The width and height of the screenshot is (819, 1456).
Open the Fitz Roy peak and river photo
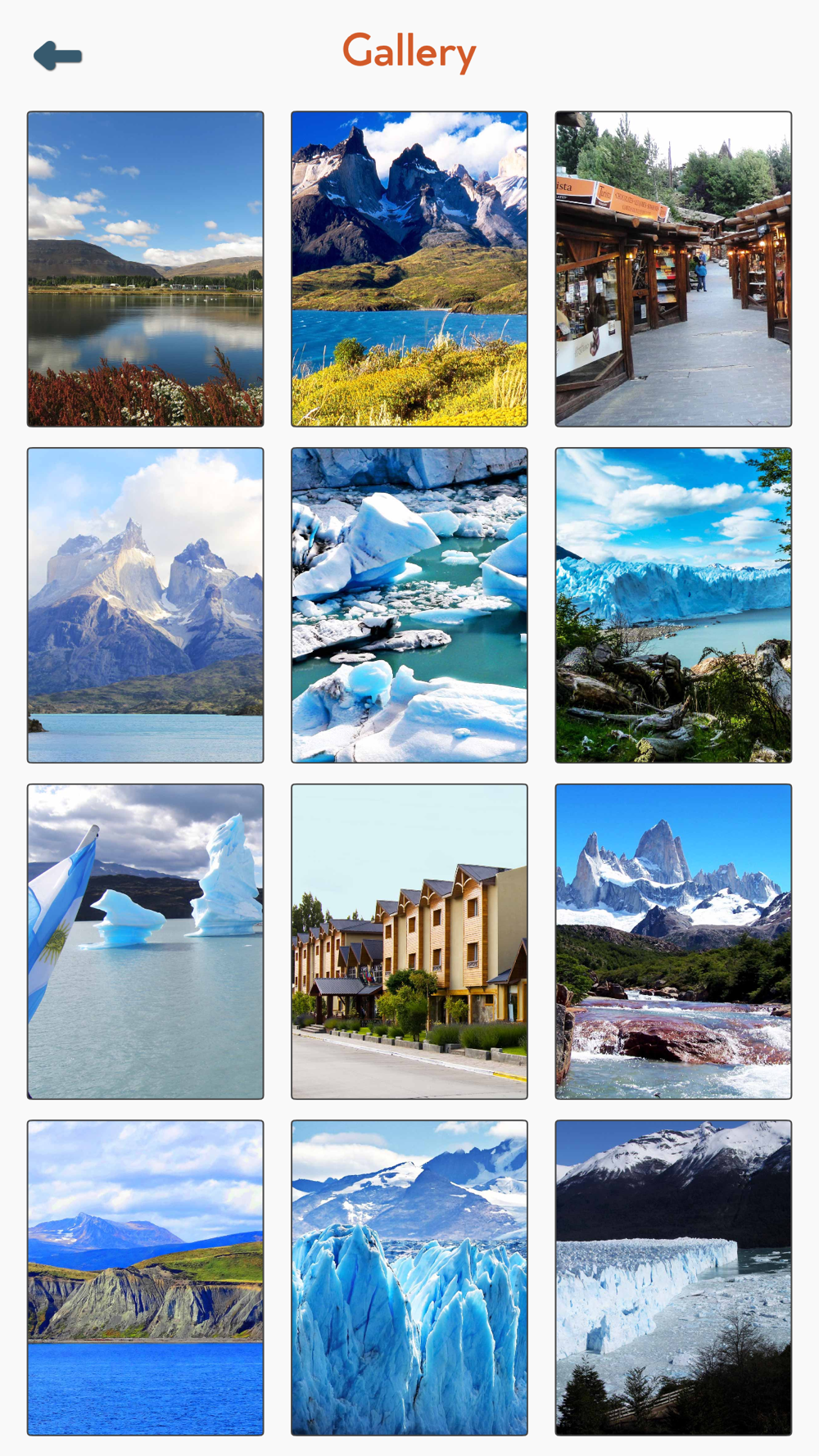pyautogui.click(x=673, y=942)
